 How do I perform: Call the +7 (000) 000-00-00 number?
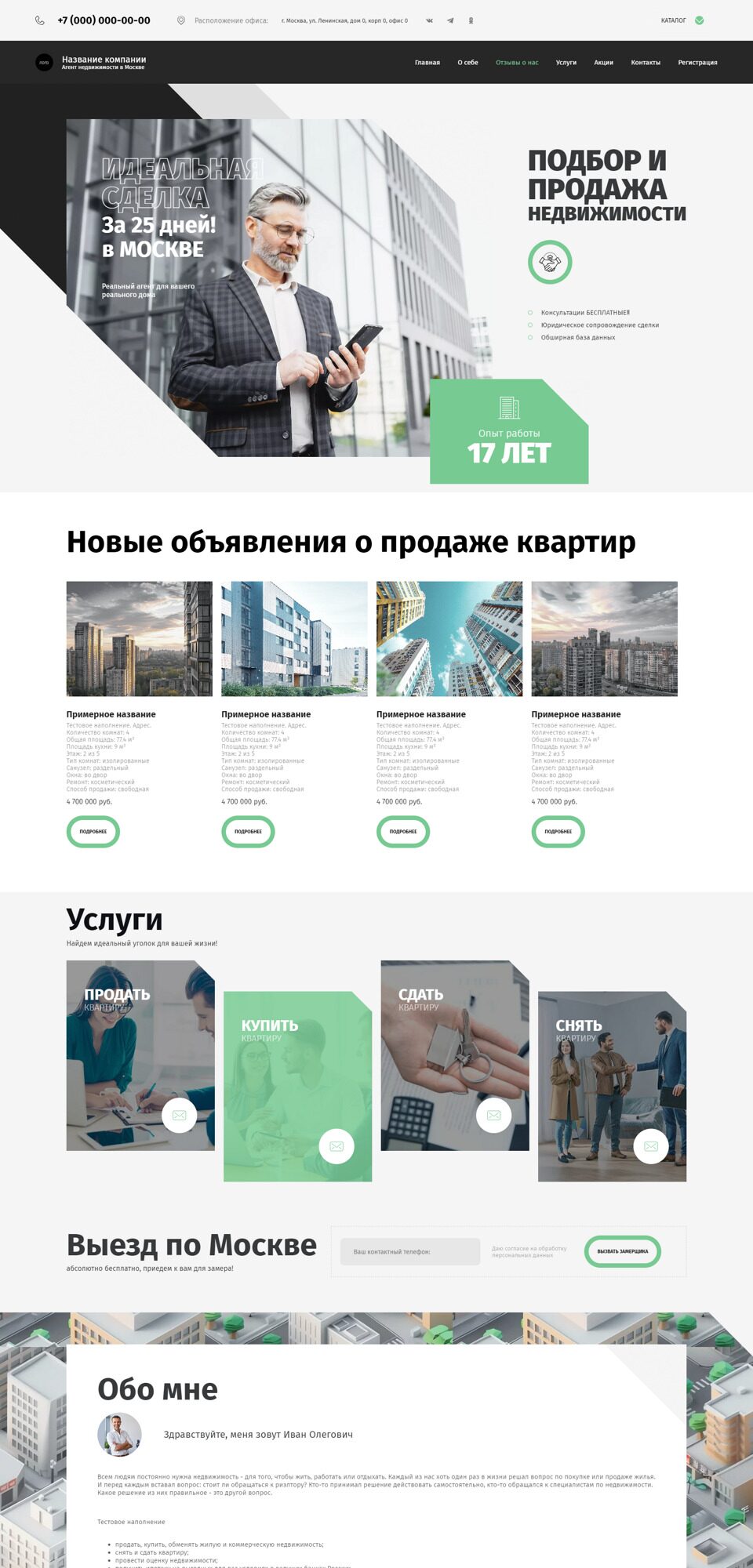tap(104, 20)
